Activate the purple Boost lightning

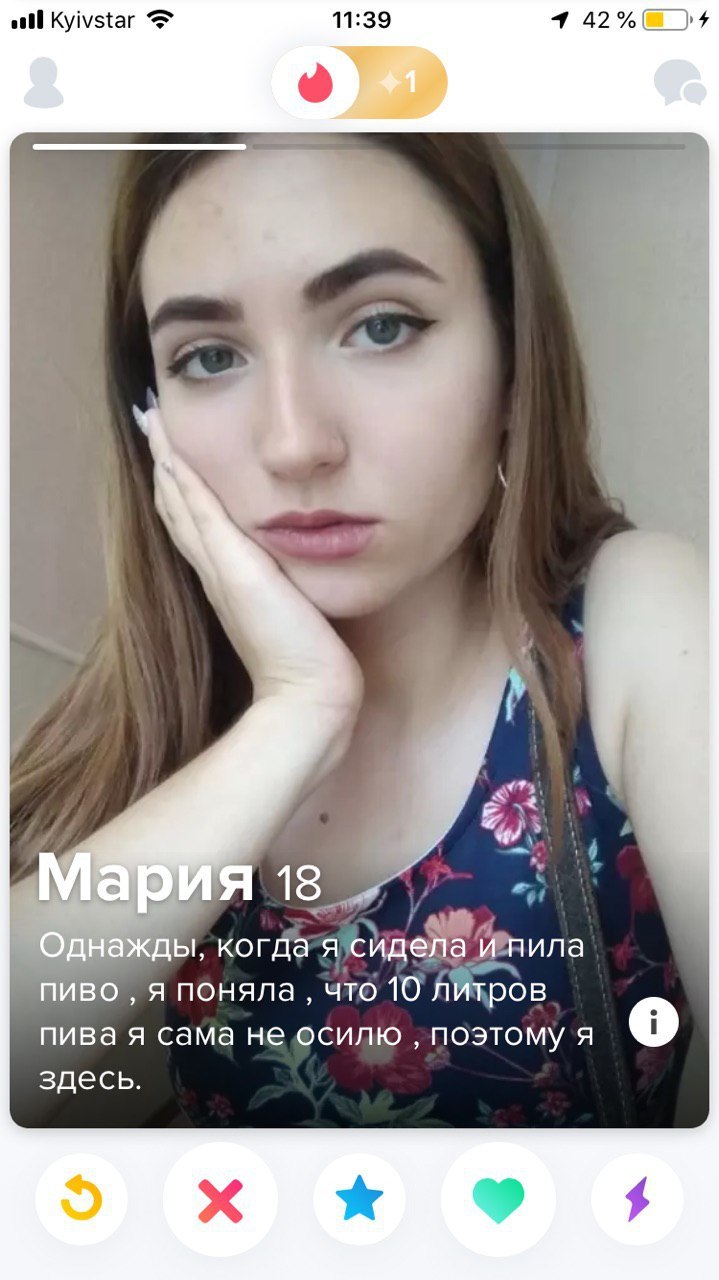coord(637,1199)
